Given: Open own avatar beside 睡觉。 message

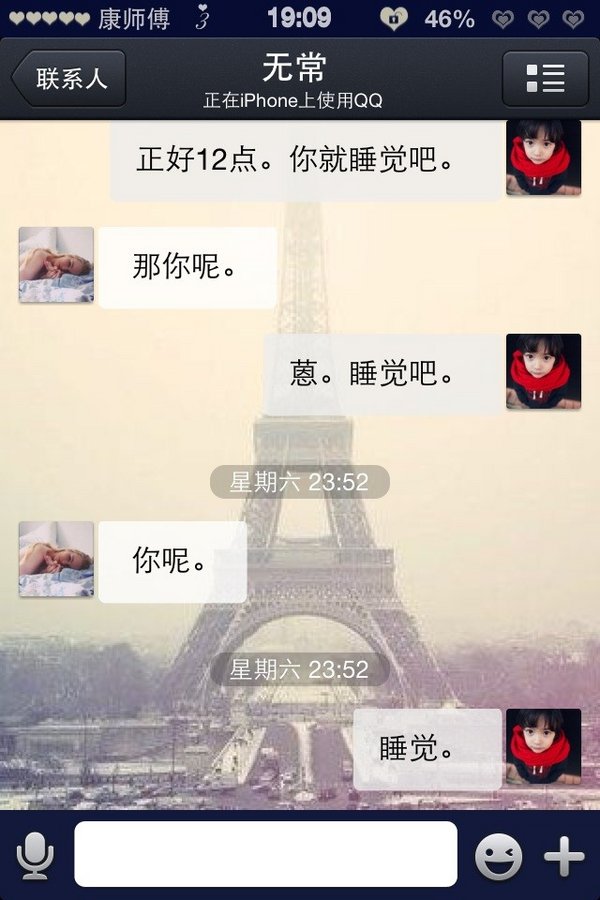Looking at the screenshot, I should pyautogui.click(x=543, y=747).
